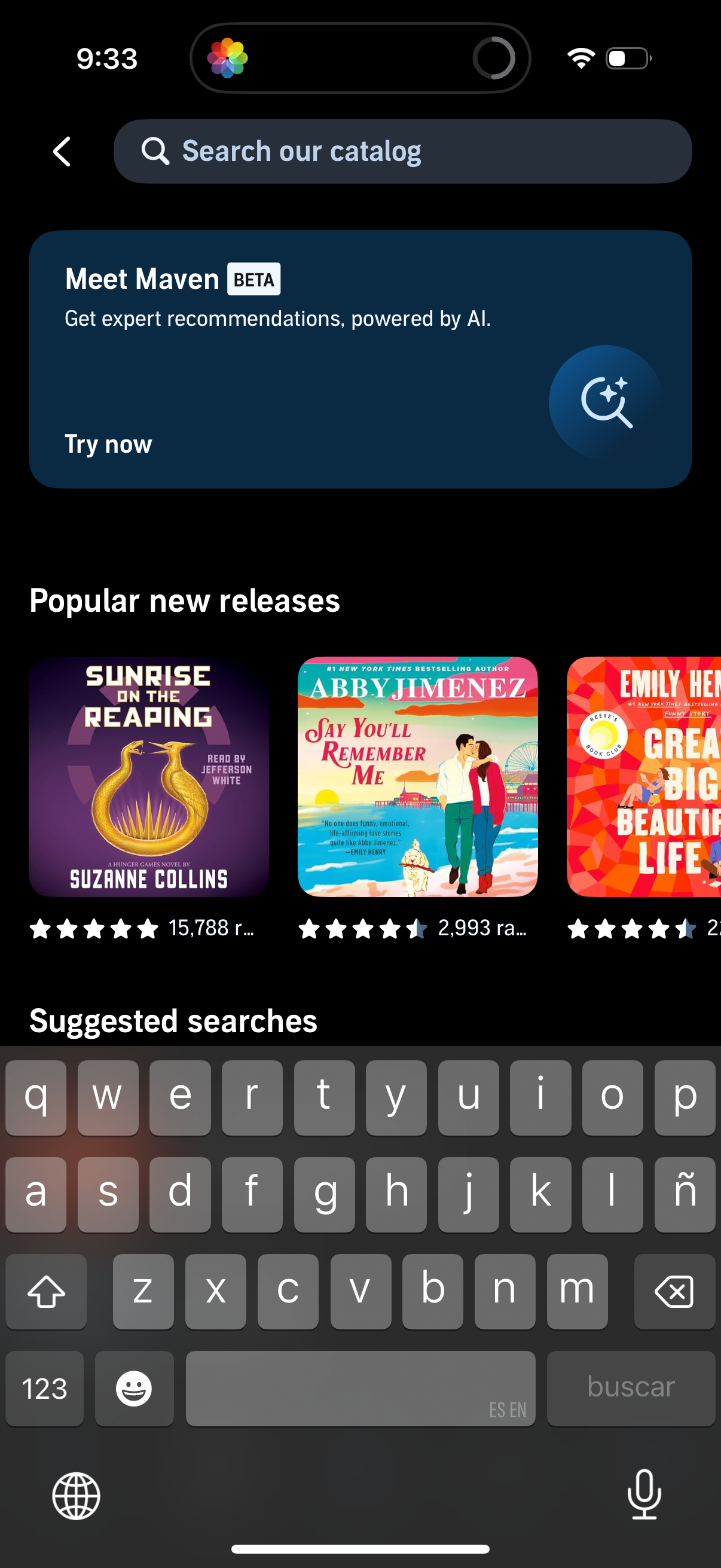Open the Photos indicator in the Dynamic Island
Screen dimensions: 721x1568
pos(228,58)
